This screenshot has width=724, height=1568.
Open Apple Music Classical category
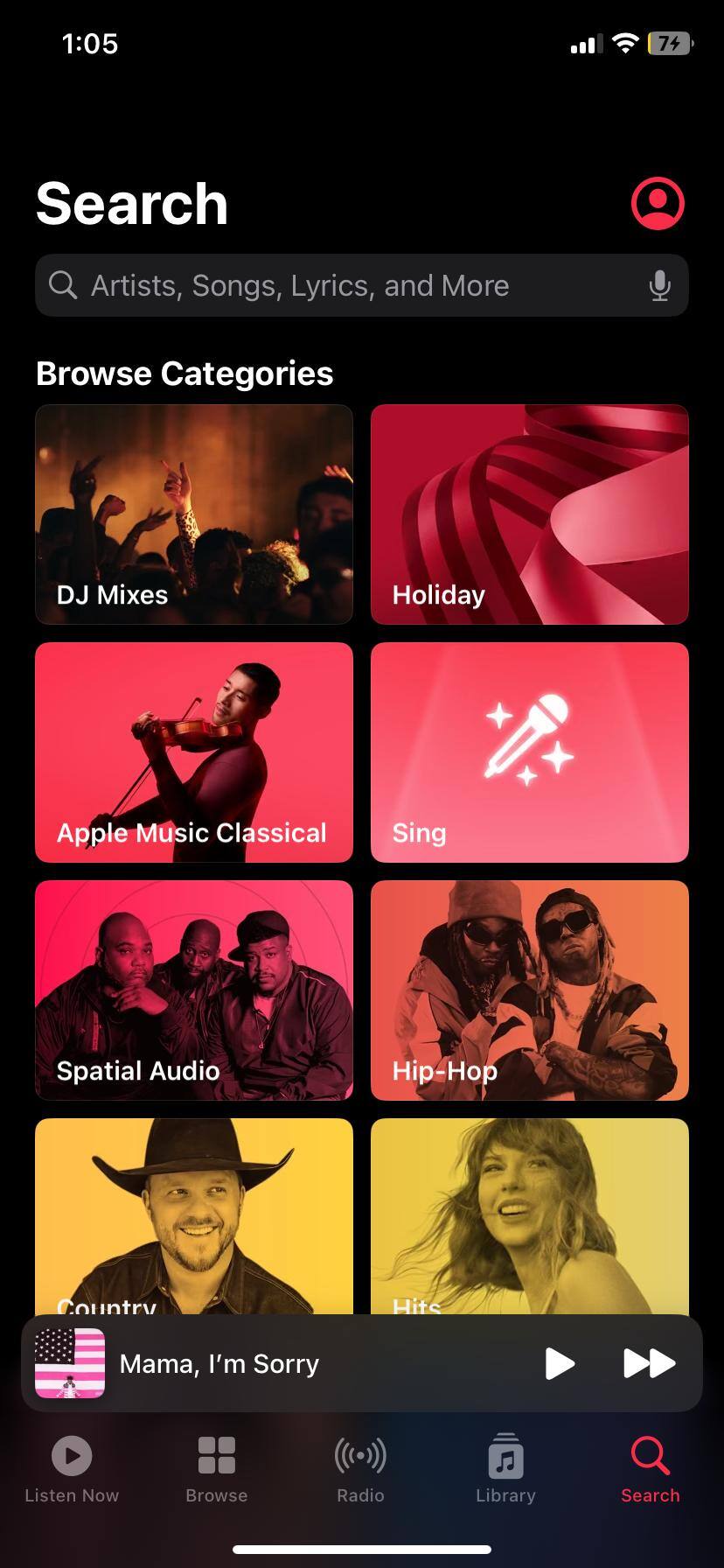(x=194, y=752)
